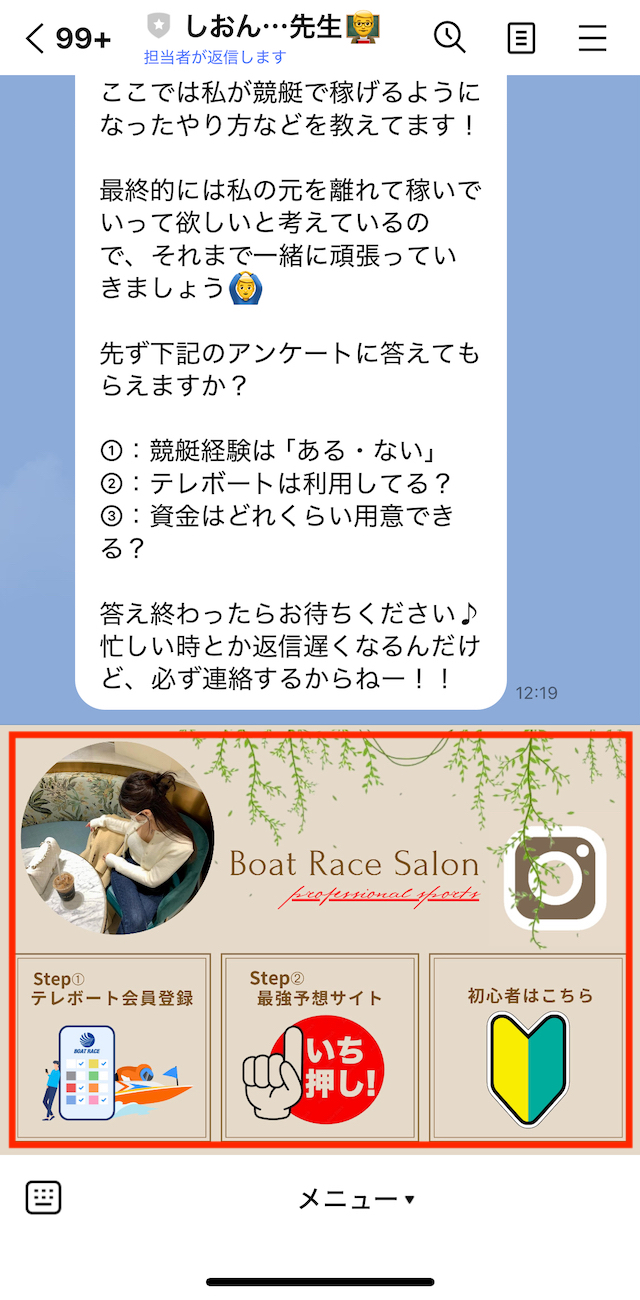Go back to the chat list
Viewport: 640px width, 1300px height.
click(36, 38)
